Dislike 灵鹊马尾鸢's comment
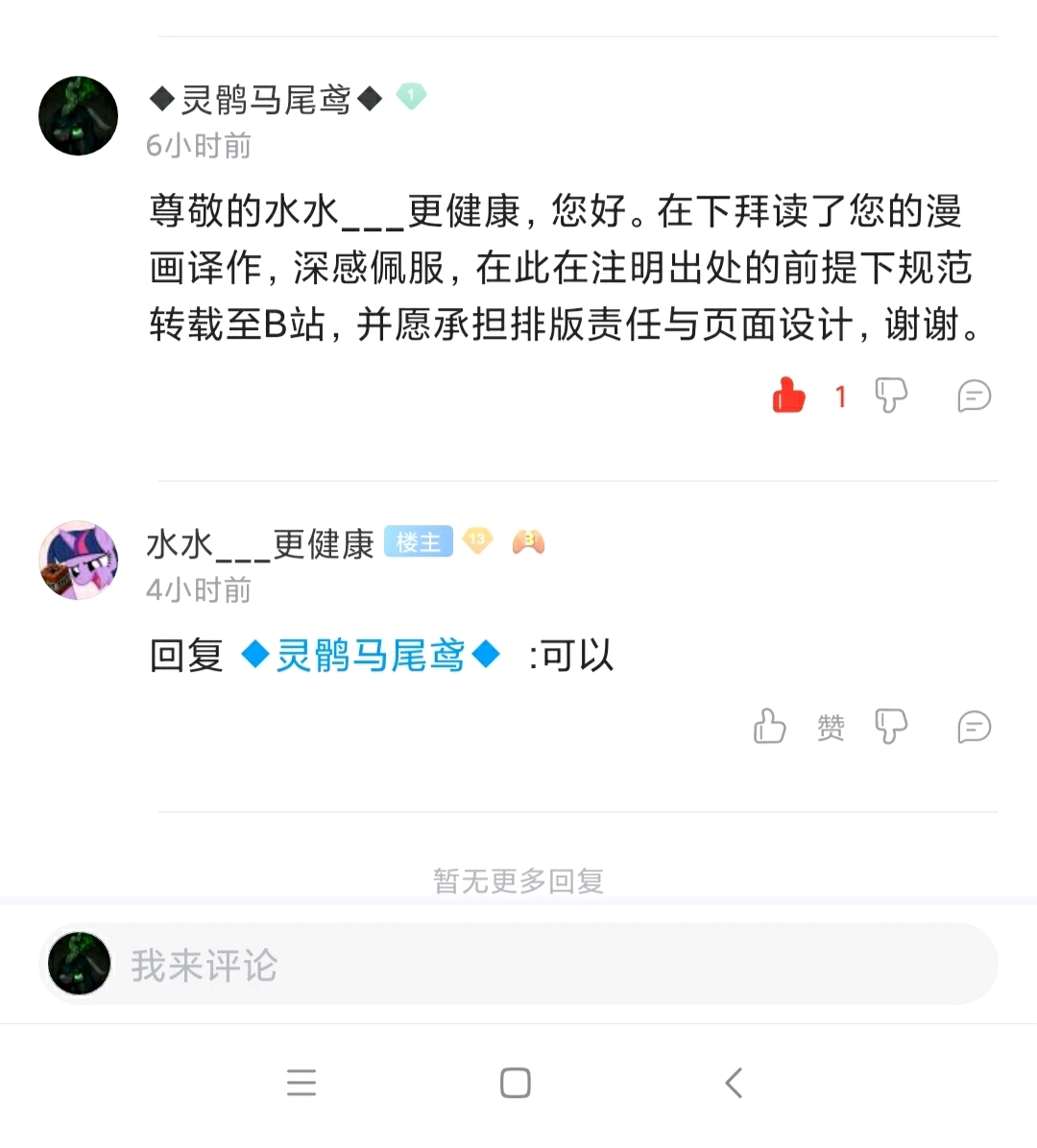 coord(890,395)
